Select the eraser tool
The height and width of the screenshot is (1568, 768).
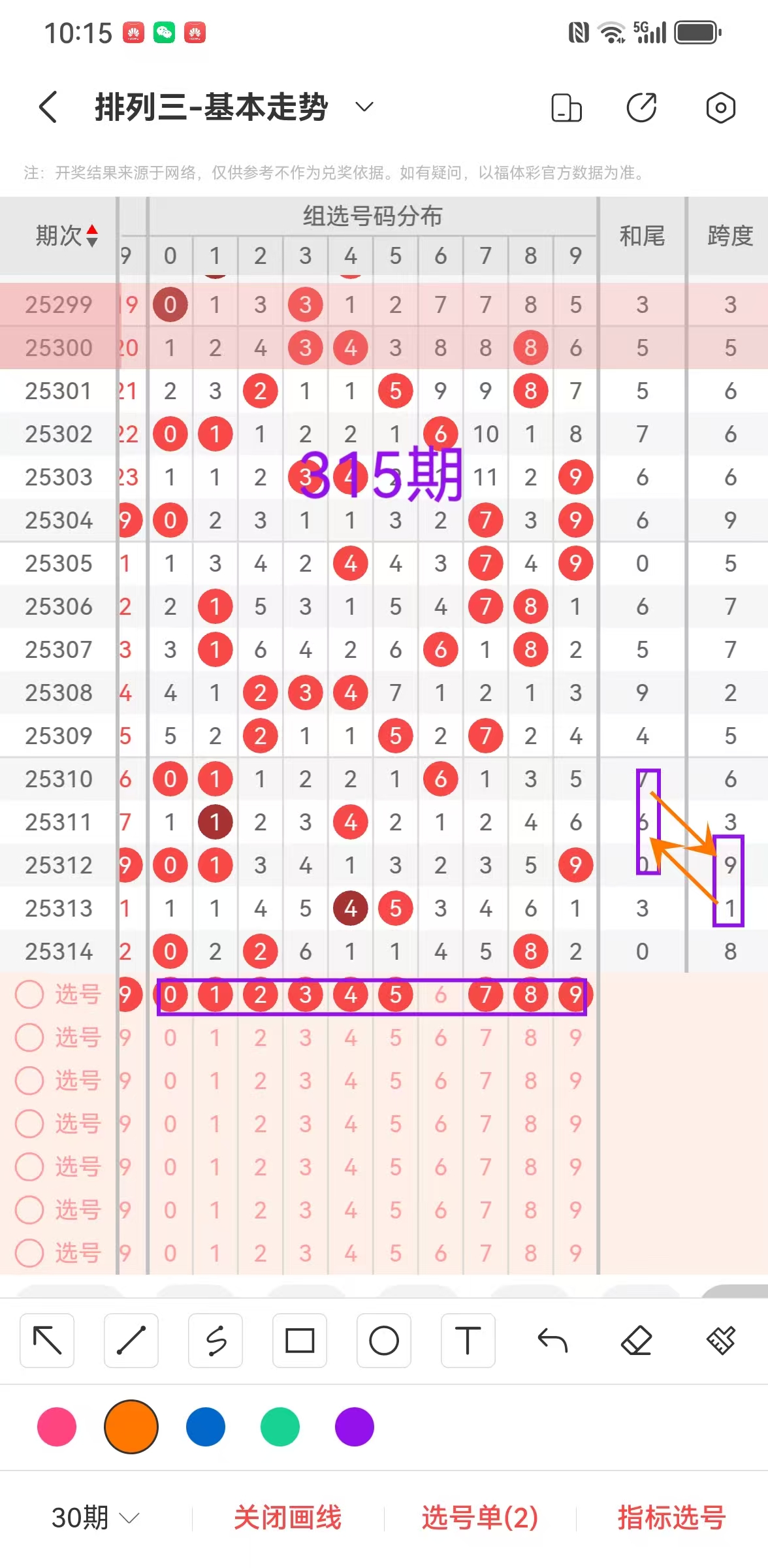coord(637,1341)
